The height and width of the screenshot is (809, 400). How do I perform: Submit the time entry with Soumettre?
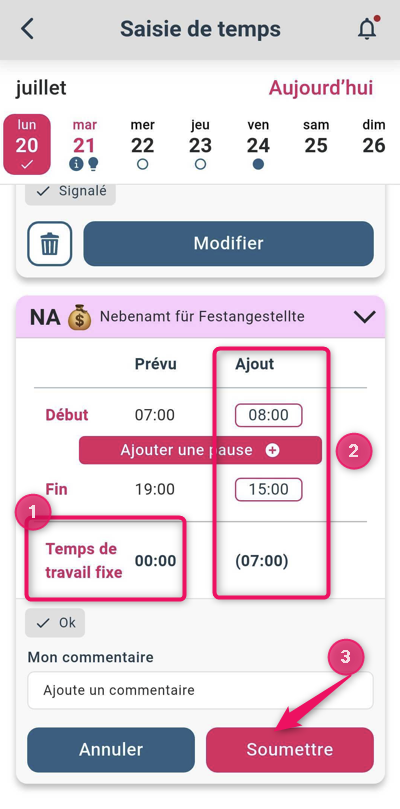pyautogui.click(x=290, y=750)
